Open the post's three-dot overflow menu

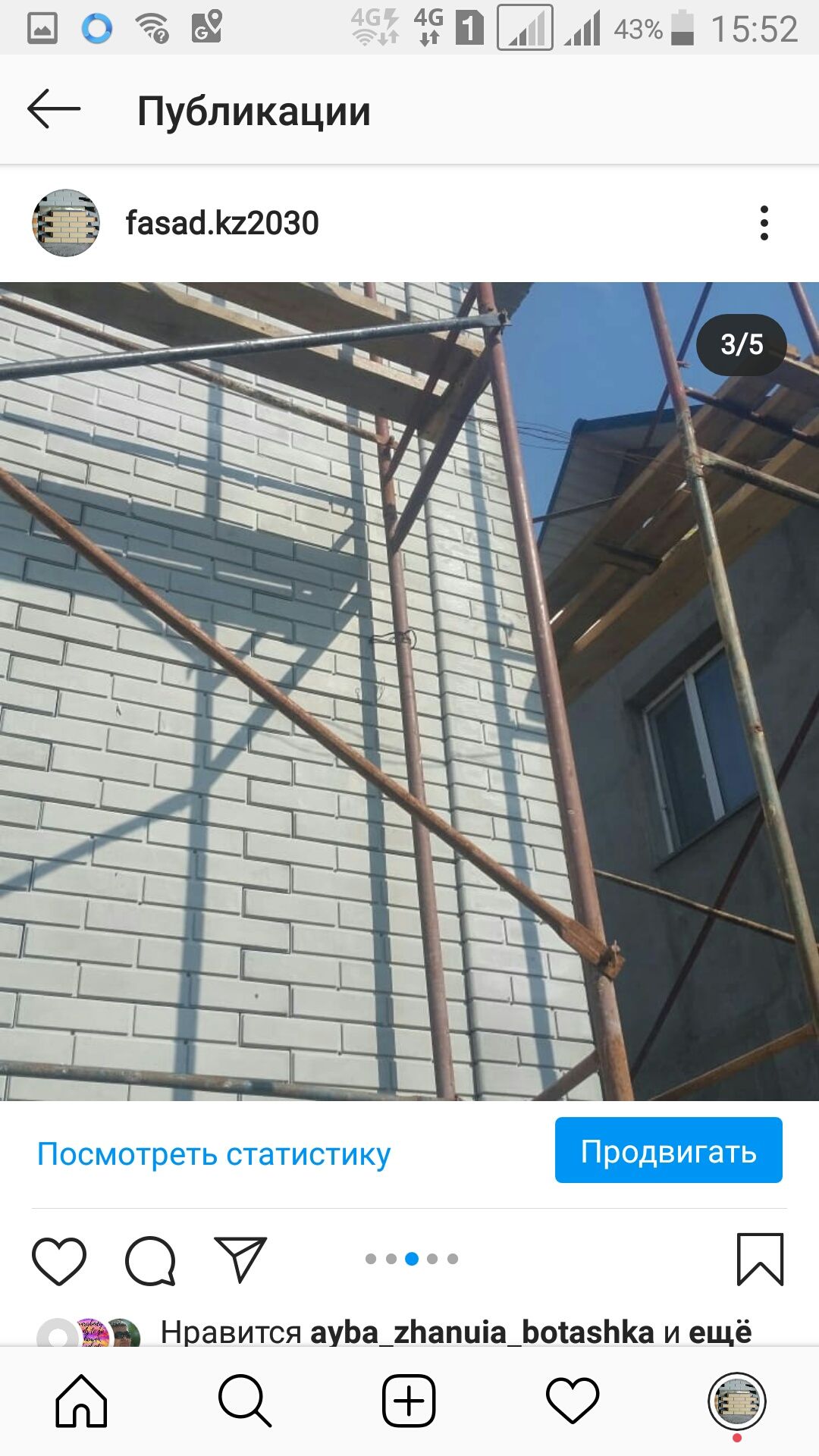pyautogui.click(x=764, y=223)
